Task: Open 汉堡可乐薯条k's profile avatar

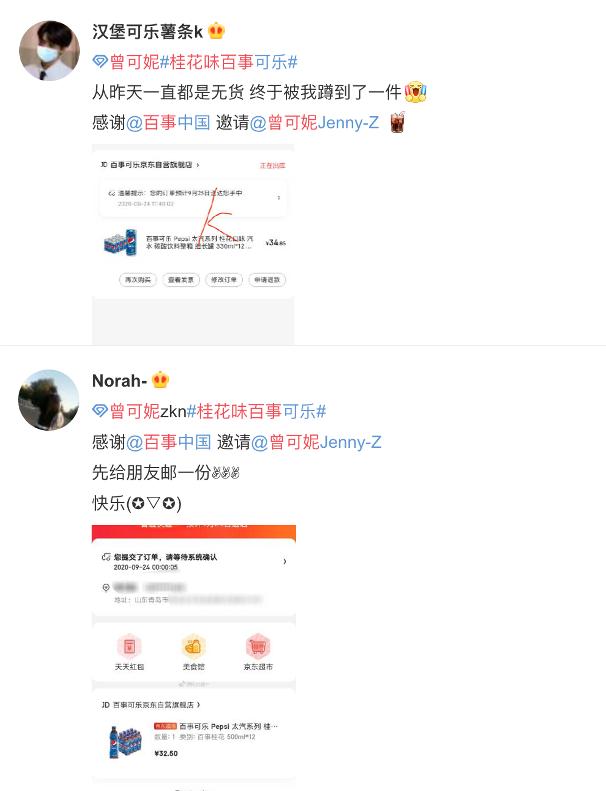Action: [x=49, y=50]
